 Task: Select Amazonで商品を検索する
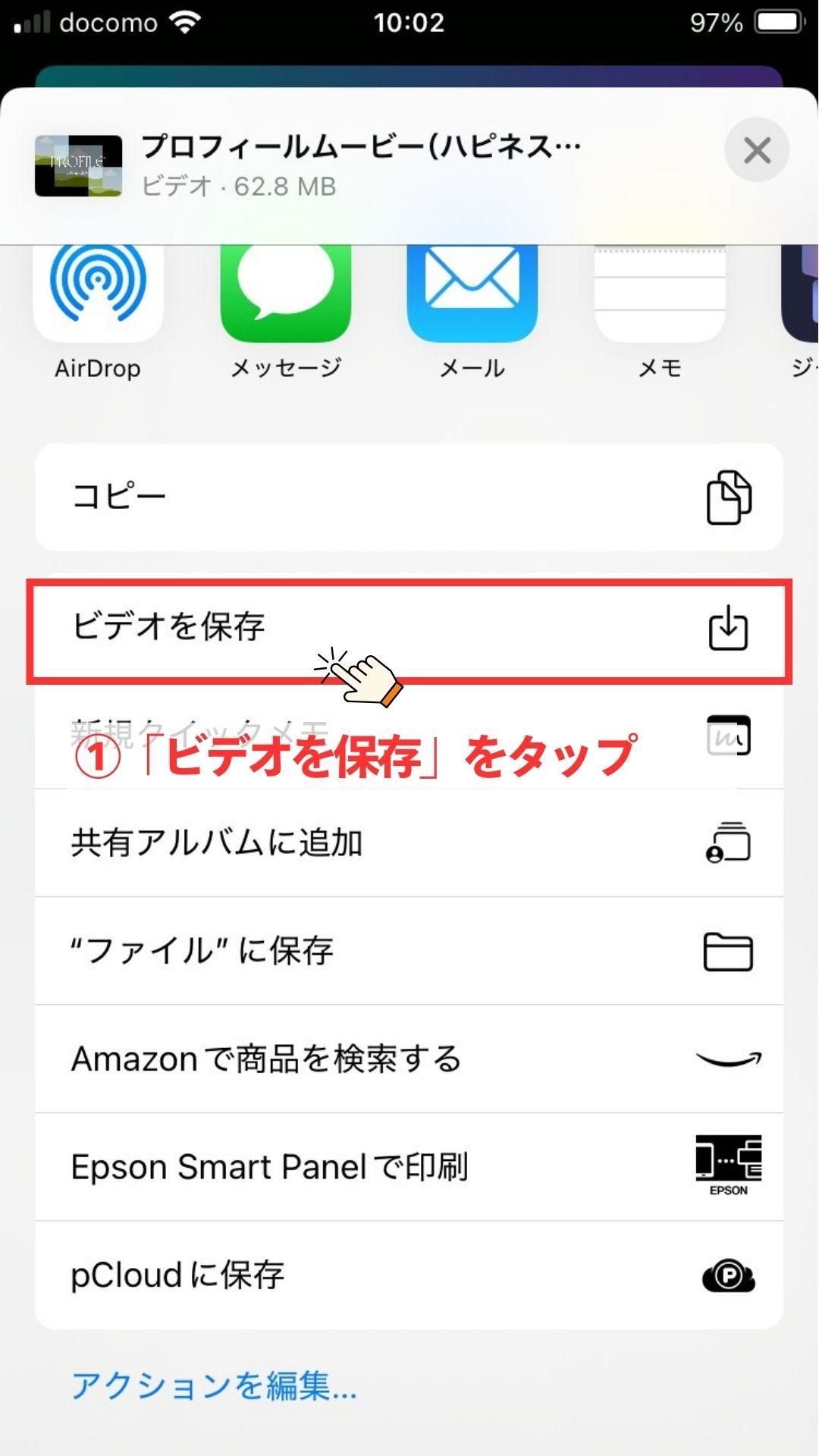(x=409, y=1059)
